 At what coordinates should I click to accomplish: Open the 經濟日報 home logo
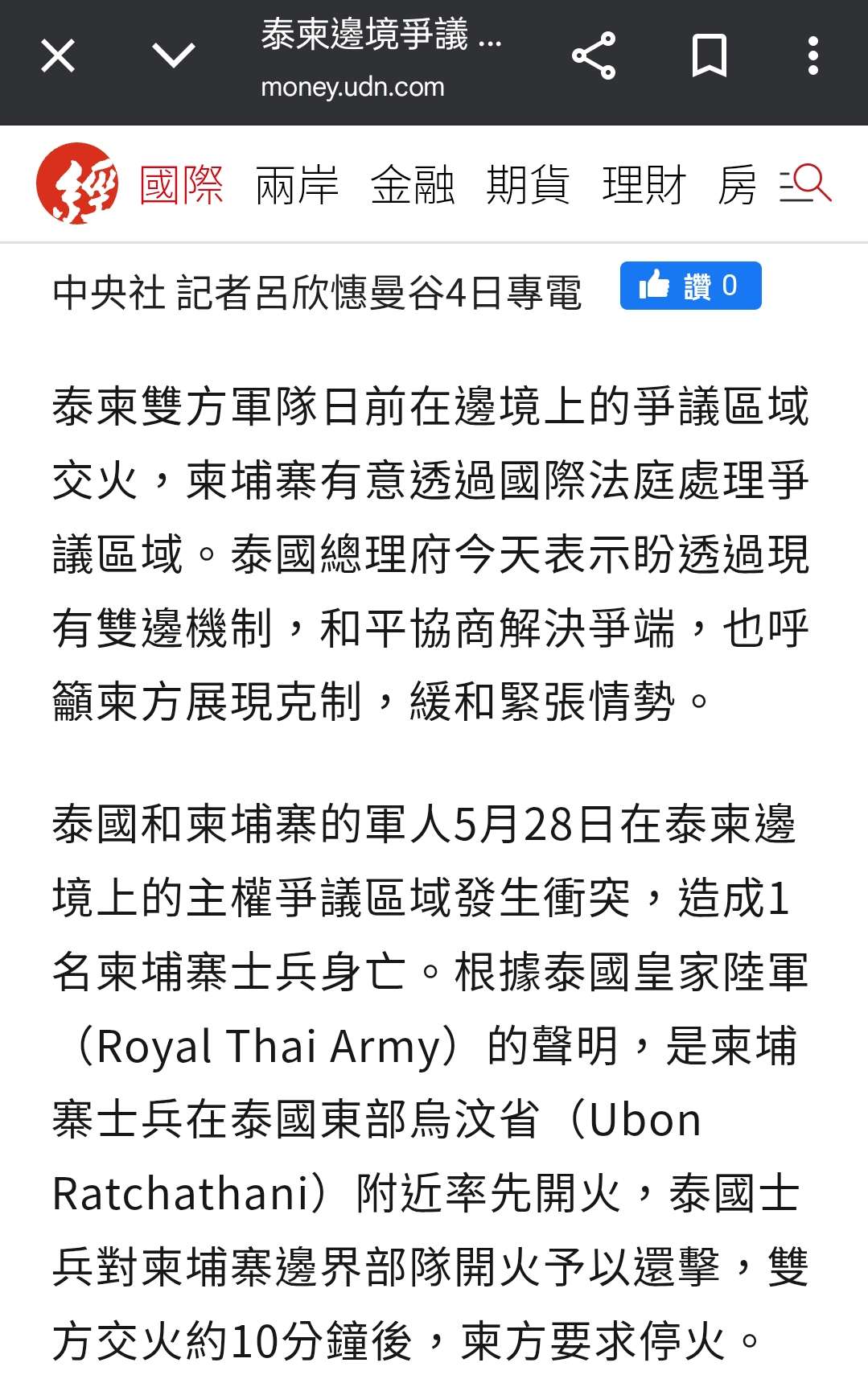click(x=77, y=183)
